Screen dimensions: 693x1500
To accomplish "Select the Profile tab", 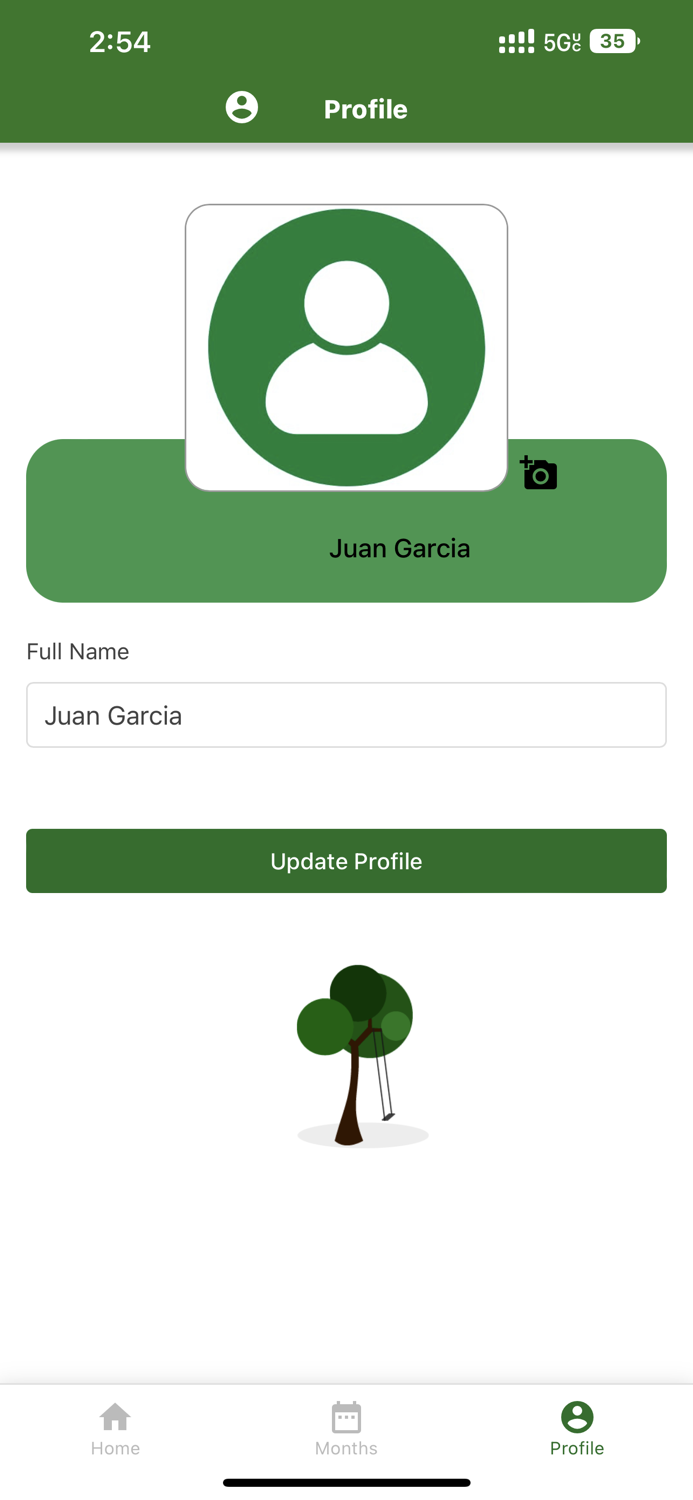I will (x=577, y=1429).
